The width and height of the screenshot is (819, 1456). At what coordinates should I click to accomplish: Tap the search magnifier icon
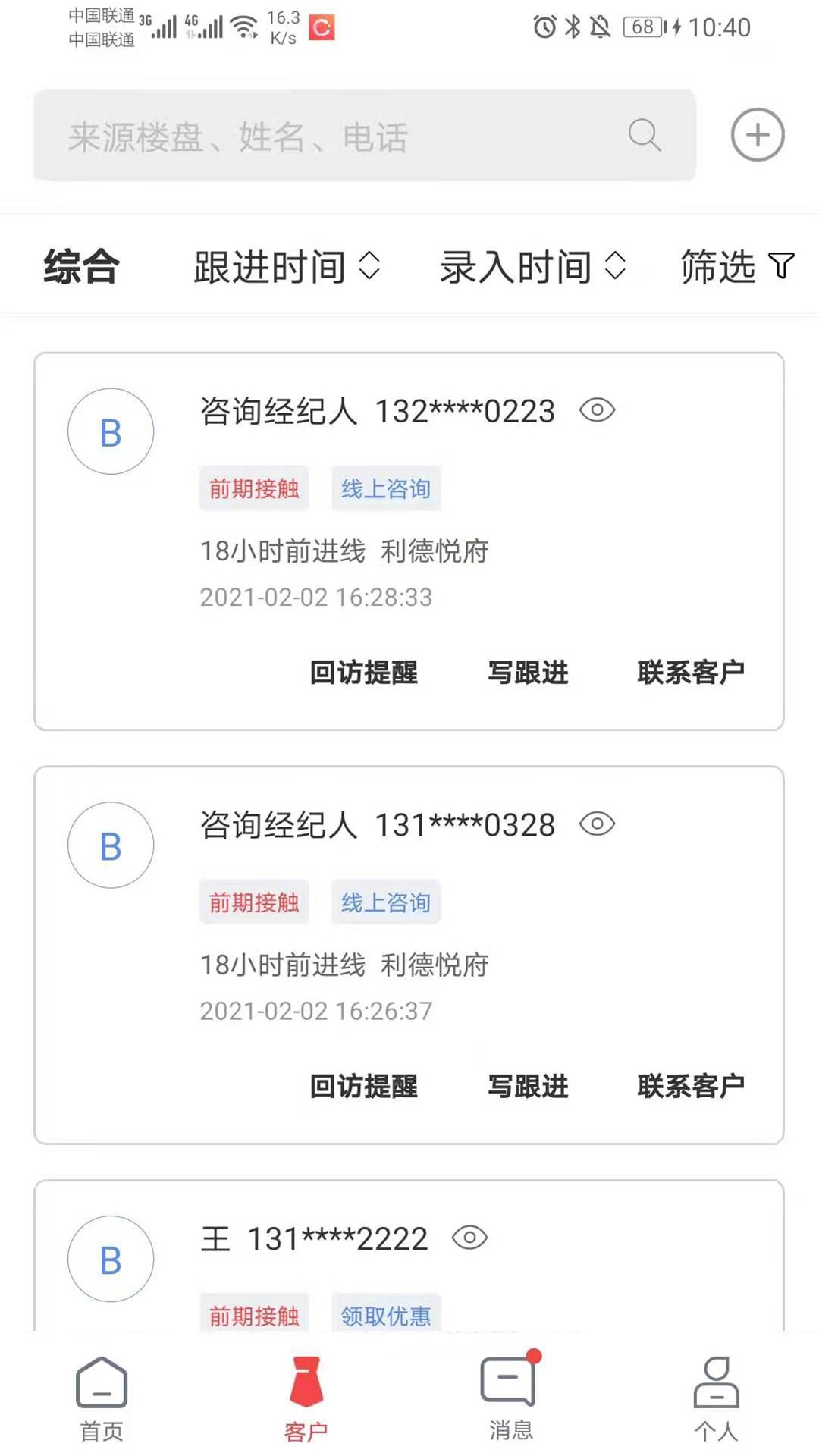pyautogui.click(x=644, y=135)
